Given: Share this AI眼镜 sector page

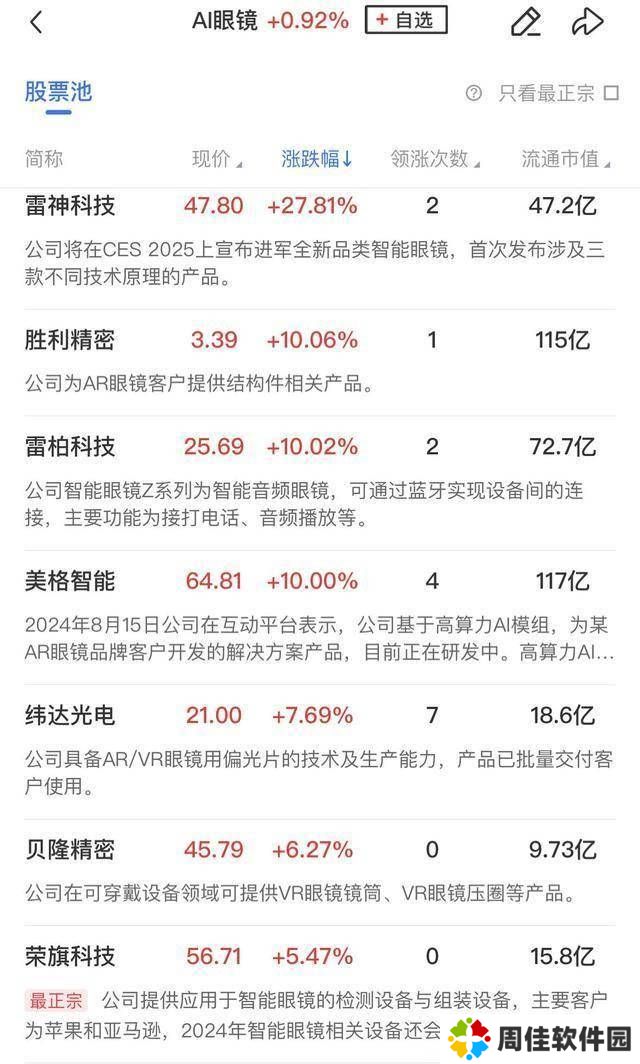Looking at the screenshot, I should (587, 22).
